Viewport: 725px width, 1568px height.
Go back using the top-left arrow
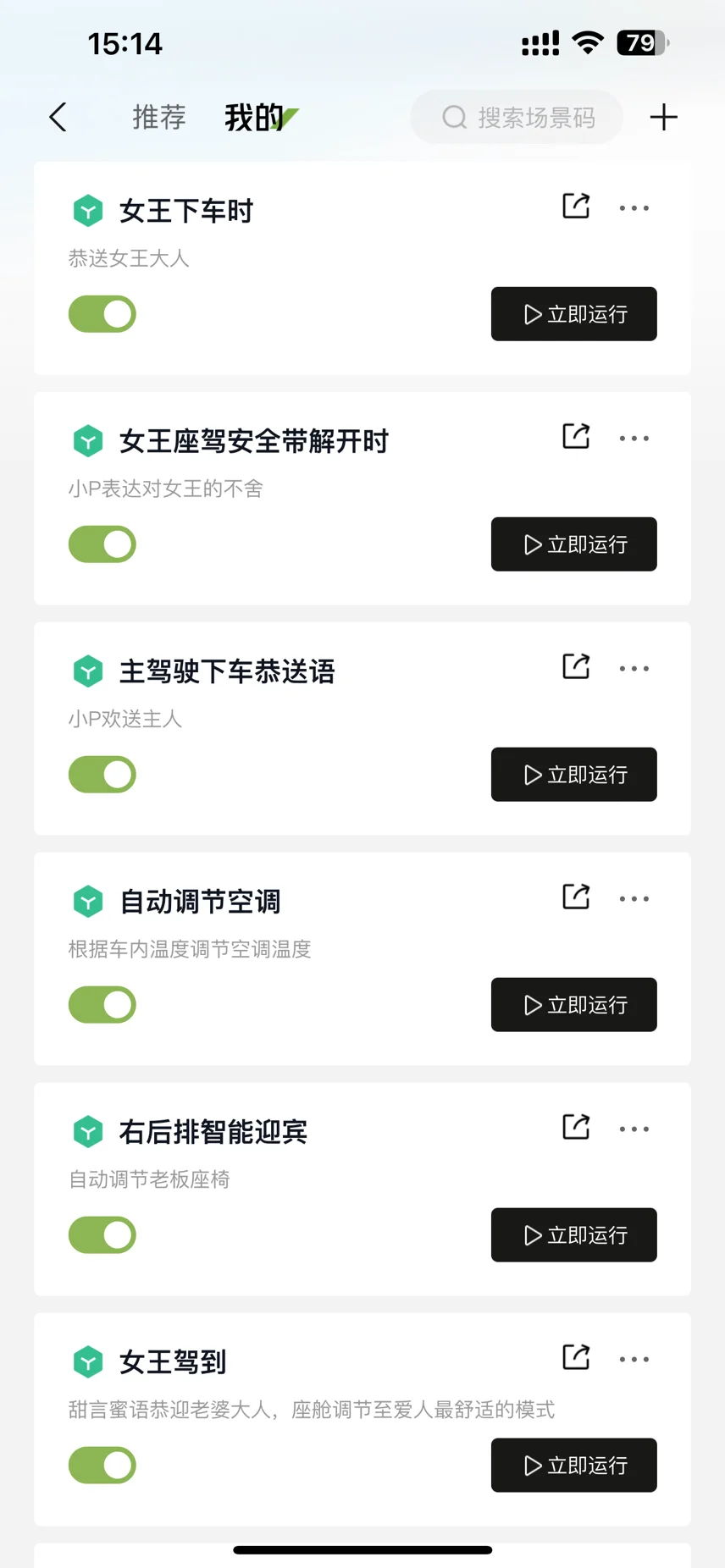[x=58, y=118]
